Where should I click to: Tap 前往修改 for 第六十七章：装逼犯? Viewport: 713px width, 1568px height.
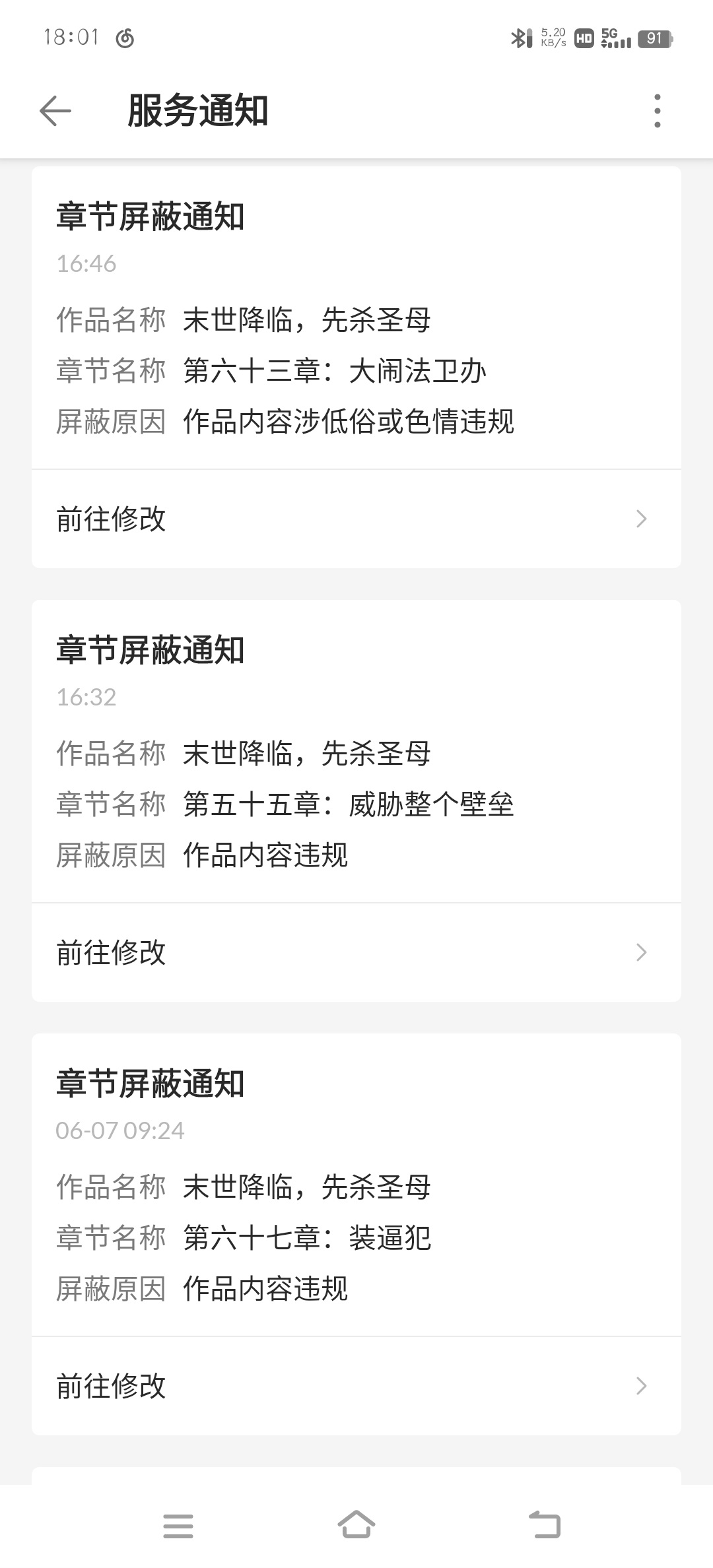pos(356,1386)
